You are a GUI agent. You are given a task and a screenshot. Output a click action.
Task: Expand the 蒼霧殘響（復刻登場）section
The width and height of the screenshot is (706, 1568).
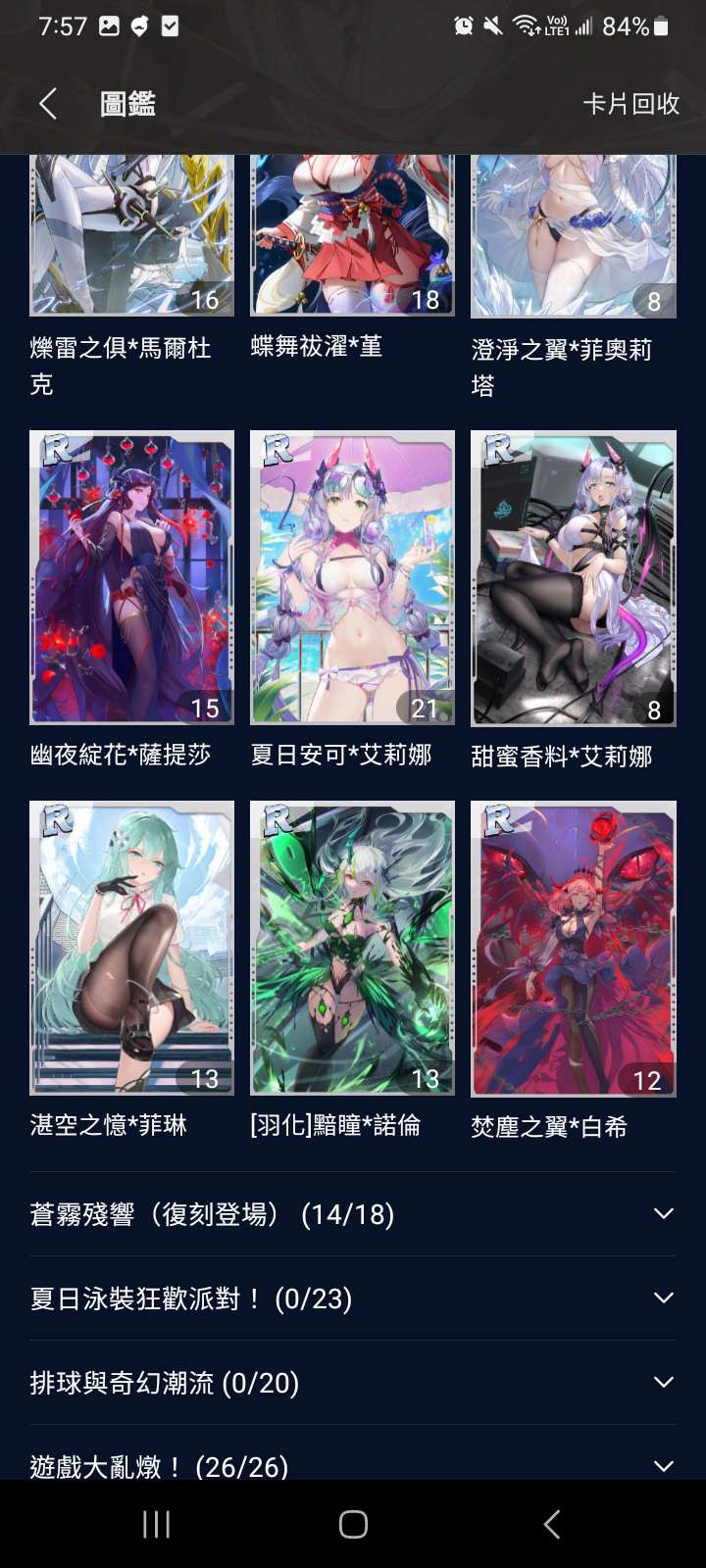(x=352, y=1214)
